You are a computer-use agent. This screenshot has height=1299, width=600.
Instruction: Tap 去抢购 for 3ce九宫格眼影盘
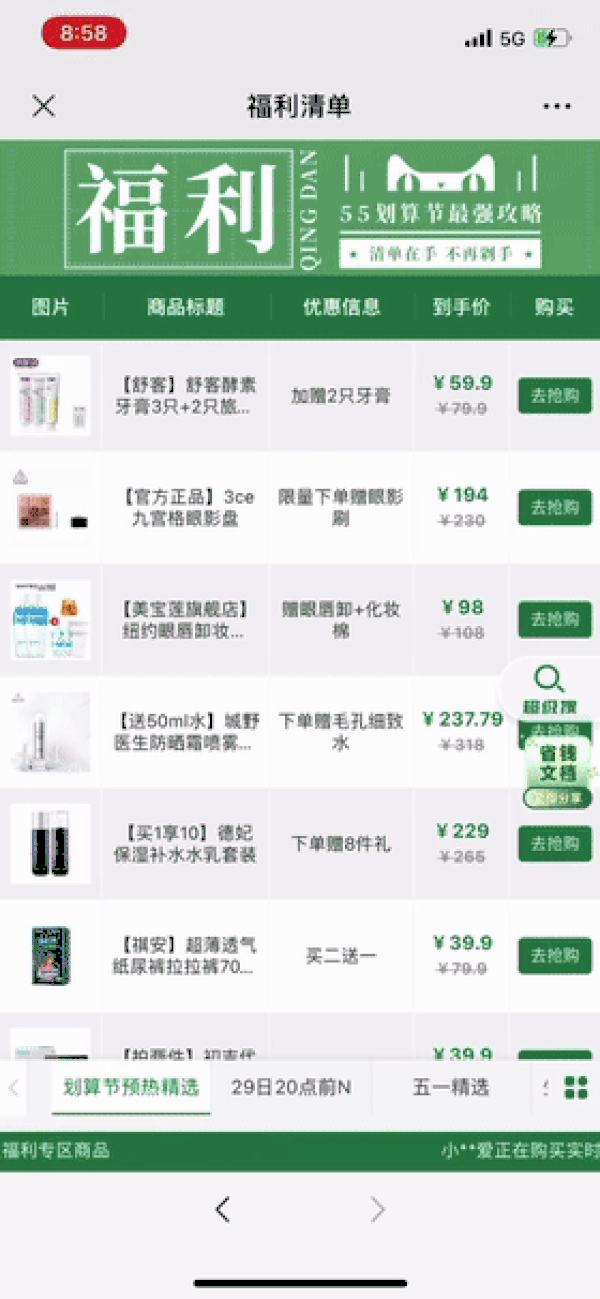(554, 508)
